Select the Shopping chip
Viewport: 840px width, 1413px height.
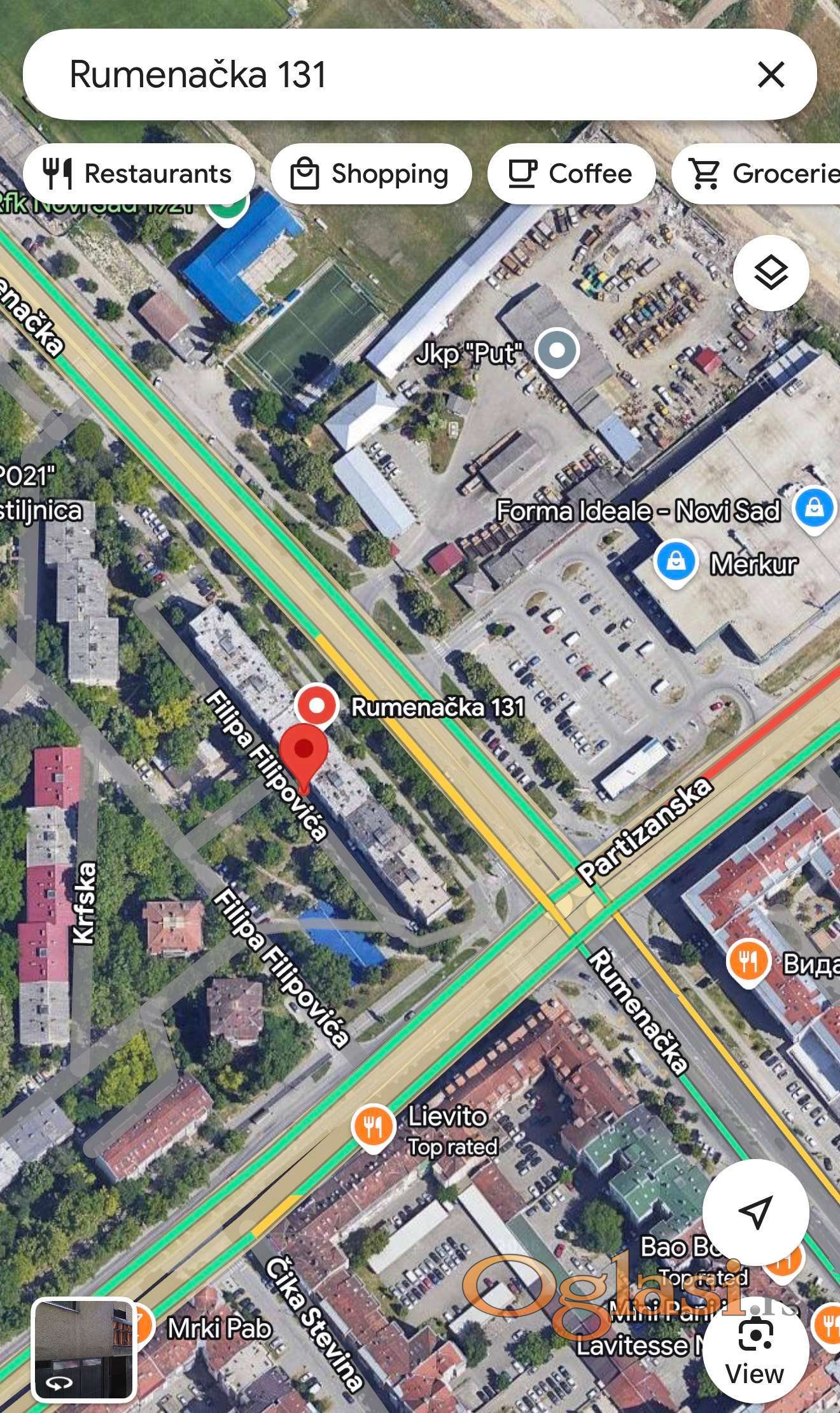pyautogui.click(x=370, y=174)
